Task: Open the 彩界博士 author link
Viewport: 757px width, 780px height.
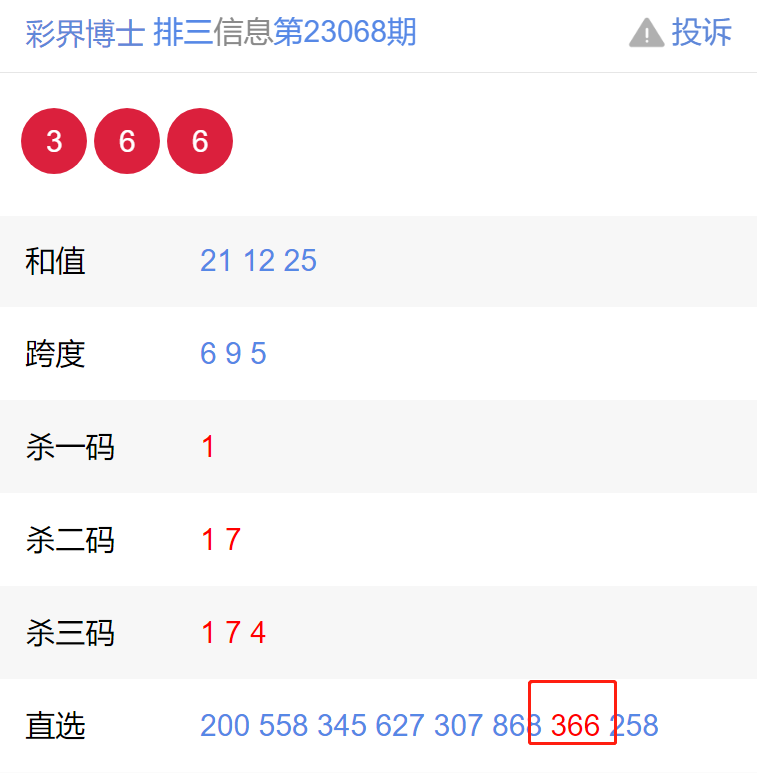Action: pos(85,33)
